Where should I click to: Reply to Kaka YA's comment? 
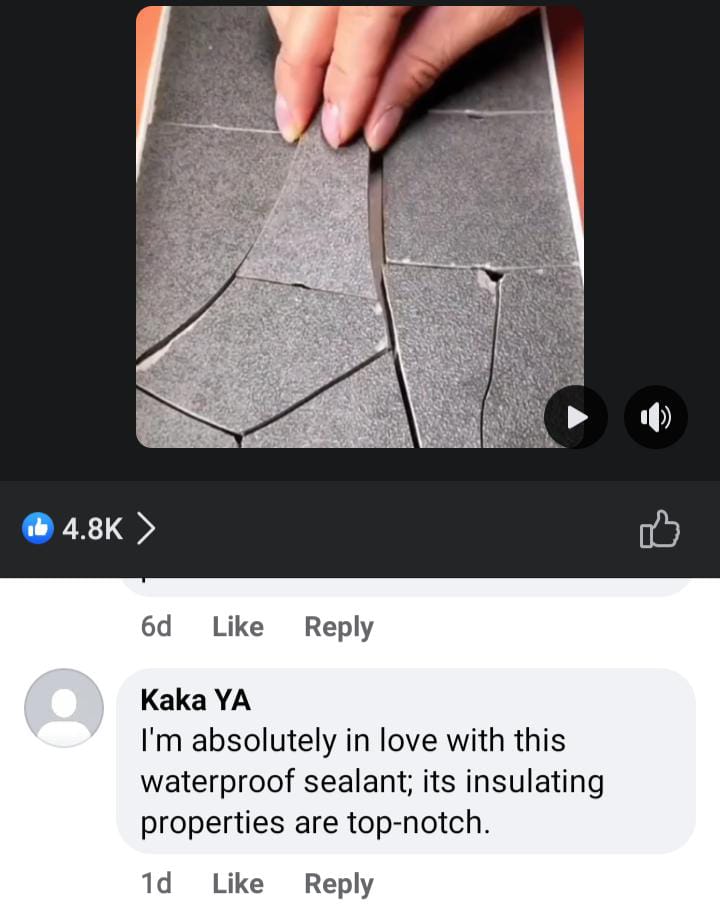click(338, 884)
